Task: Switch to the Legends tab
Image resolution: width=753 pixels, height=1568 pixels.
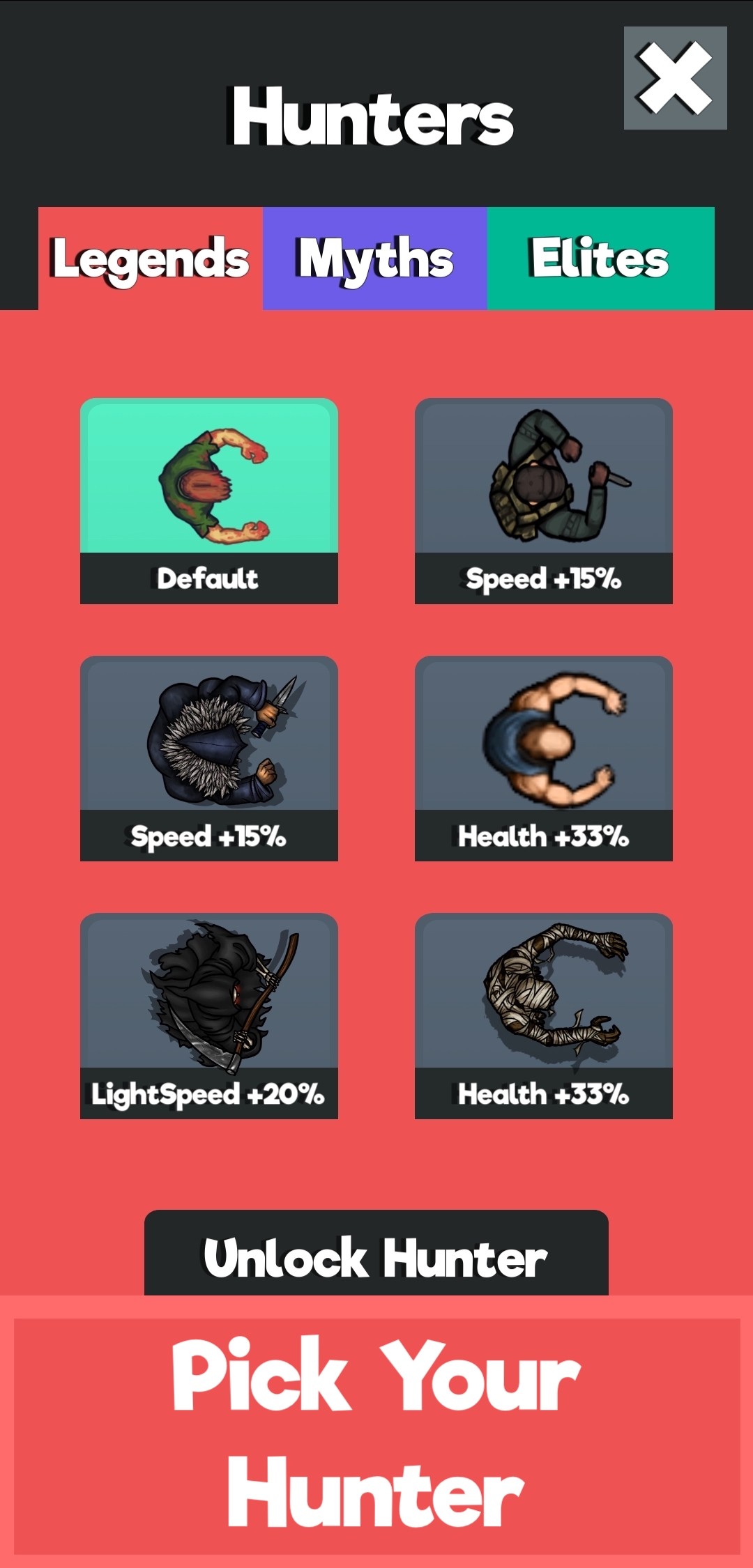Action: [151, 259]
